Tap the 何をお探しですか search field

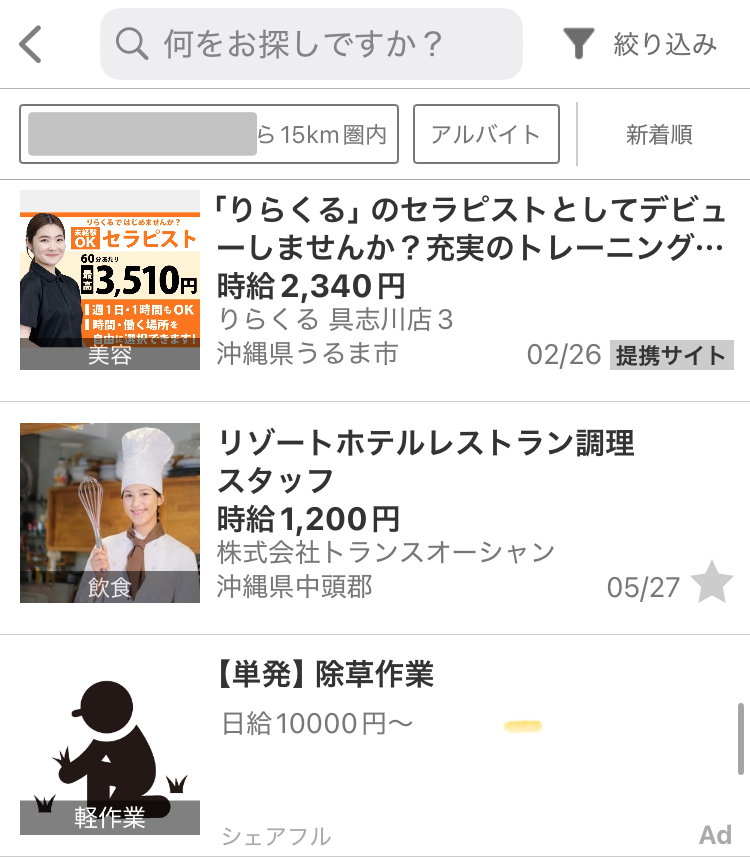(x=311, y=44)
